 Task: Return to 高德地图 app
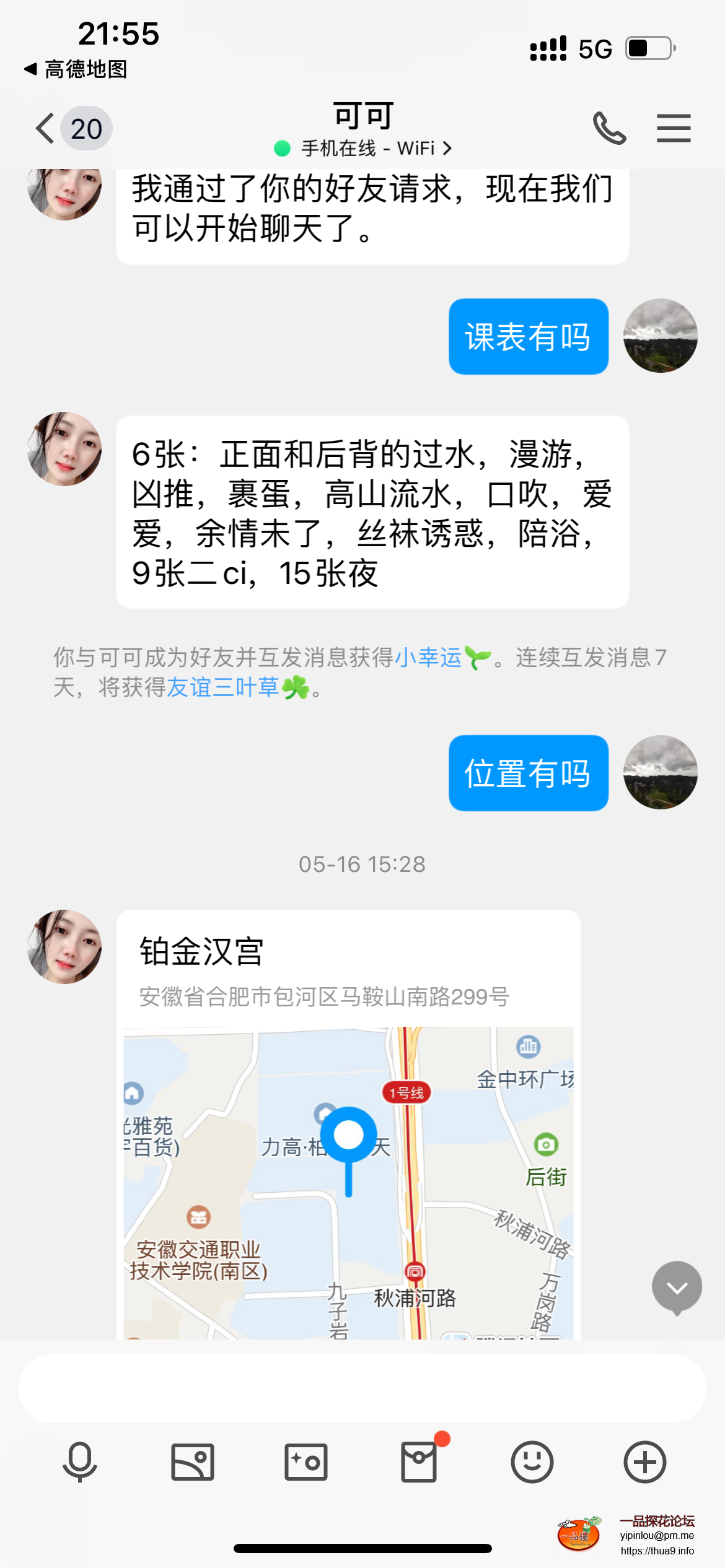76,69
